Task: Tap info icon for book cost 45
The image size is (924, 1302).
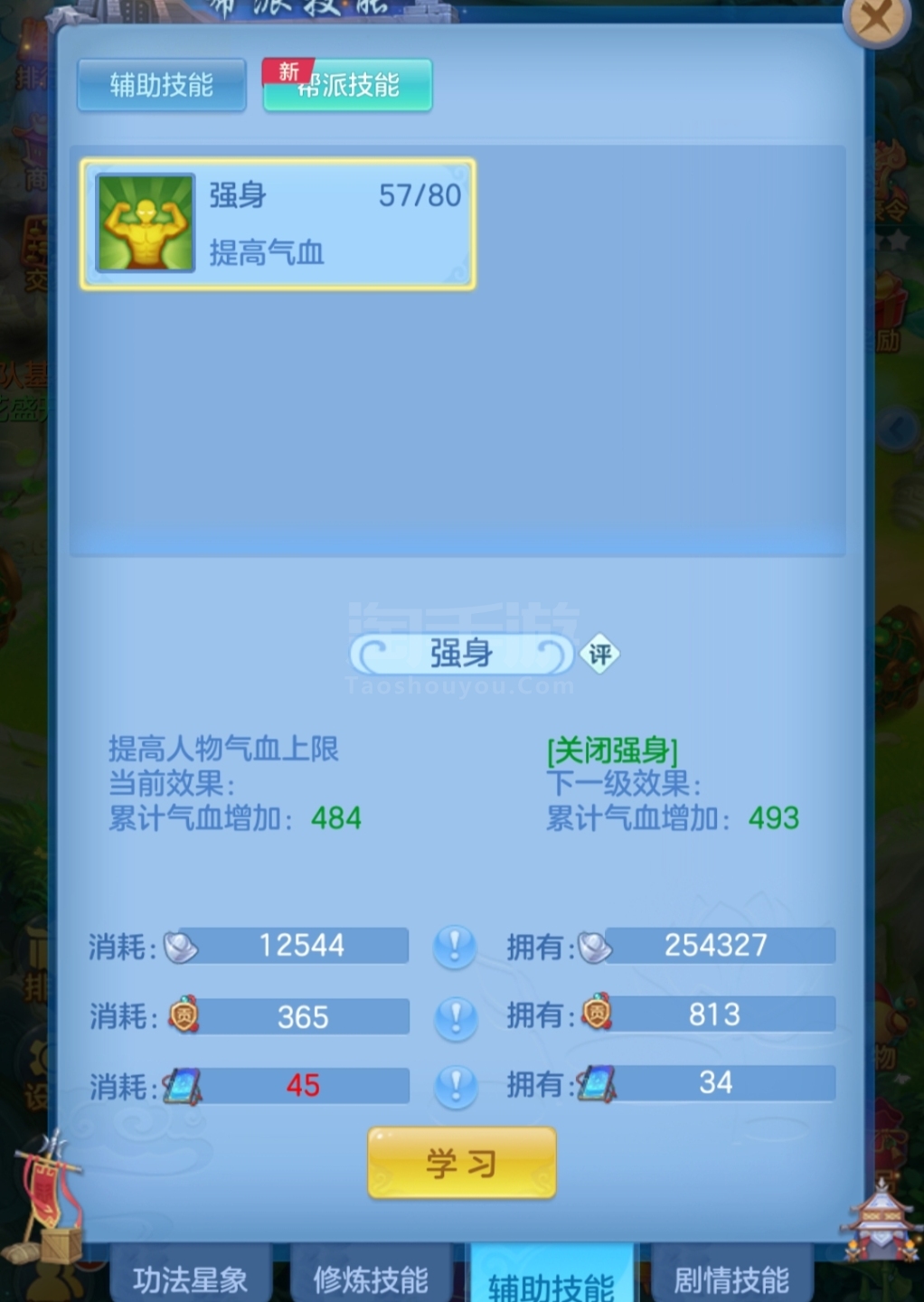Action: pyautogui.click(x=456, y=1085)
